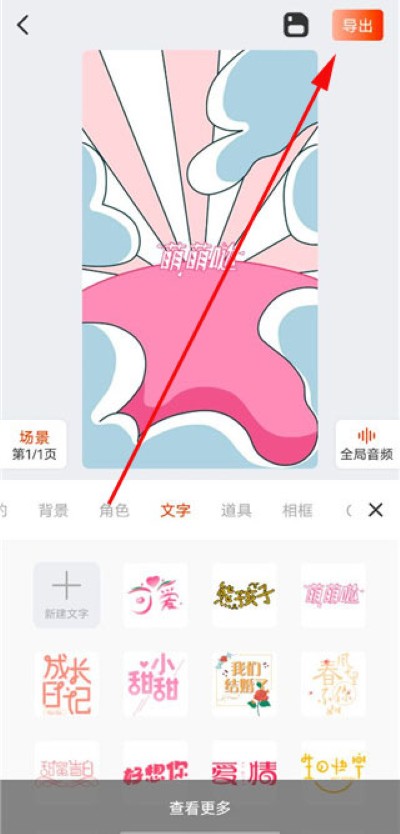This screenshot has width=400, height=834.
Task: Switch to the 角色 tab
Action: pyautogui.click(x=114, y=511)
